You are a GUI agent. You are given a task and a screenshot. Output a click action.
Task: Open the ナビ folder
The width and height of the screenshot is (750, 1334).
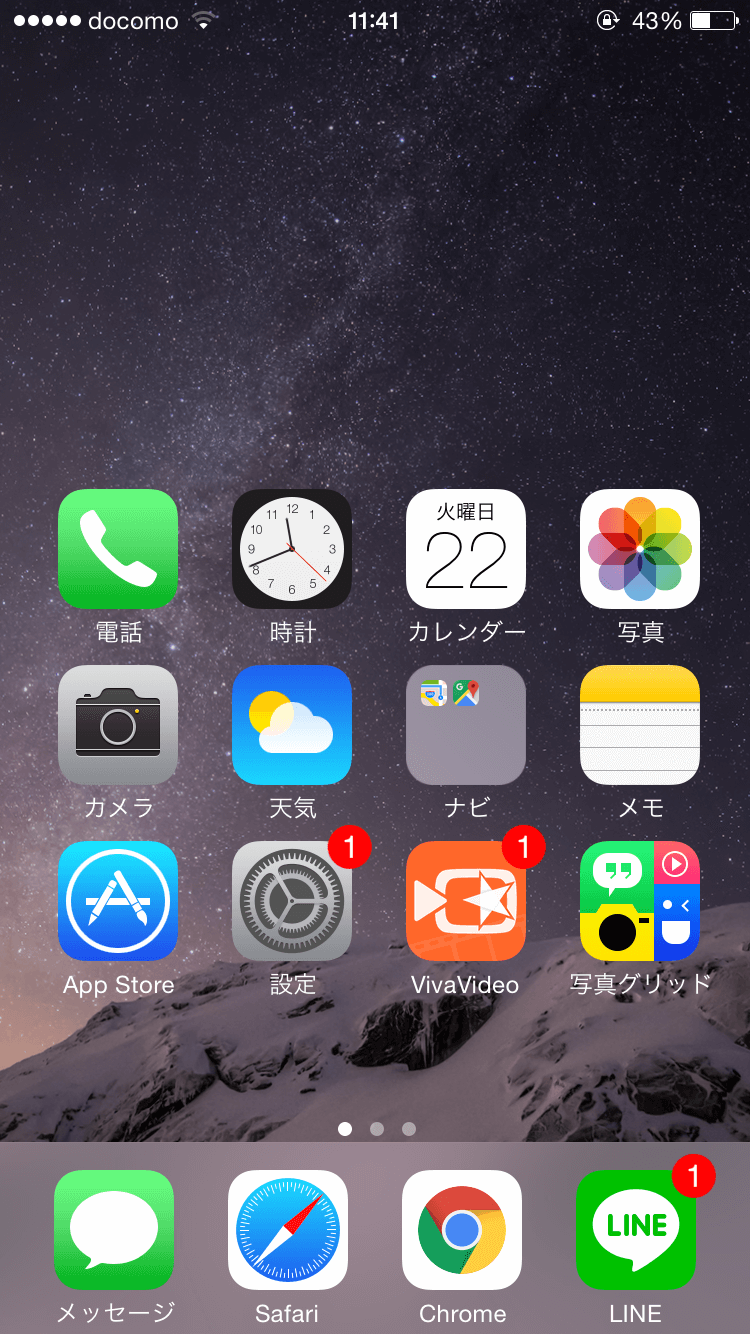466,725
